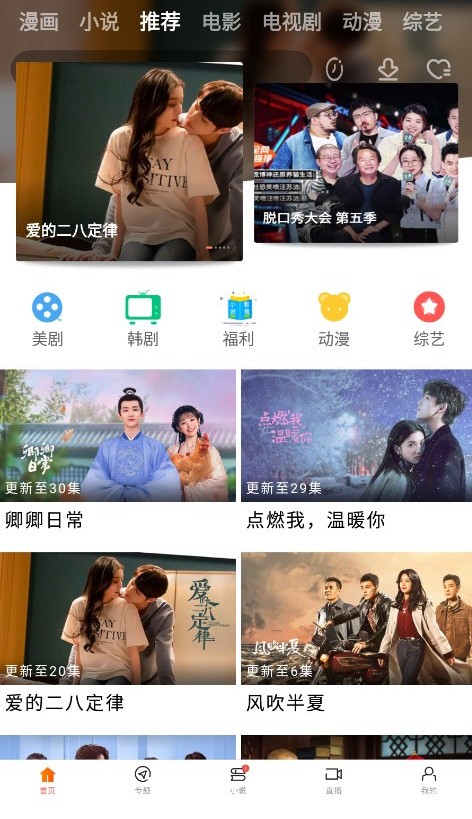Open the favorites heart icon
Screen dimensions: 472x819
[x=438, y=69]
